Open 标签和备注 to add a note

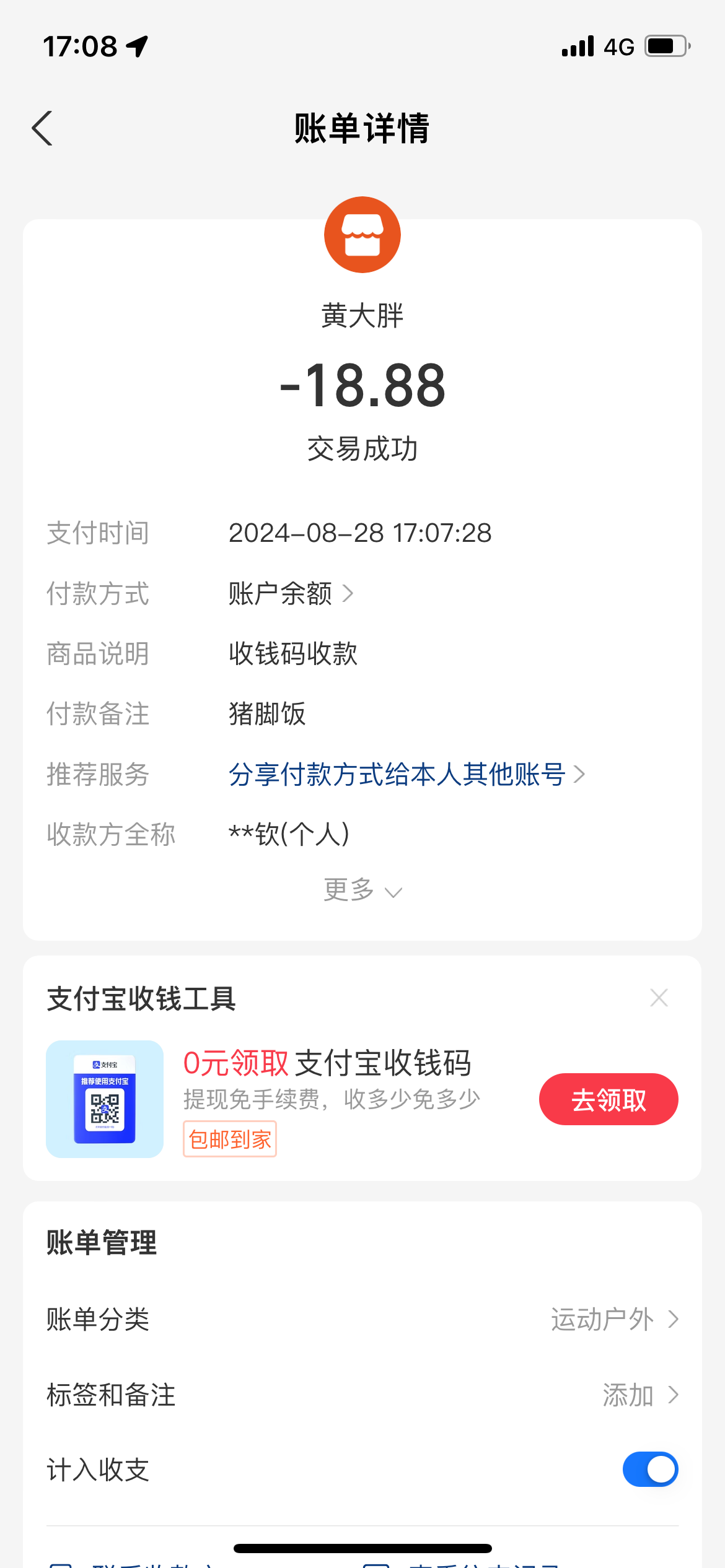(639, 1395)
